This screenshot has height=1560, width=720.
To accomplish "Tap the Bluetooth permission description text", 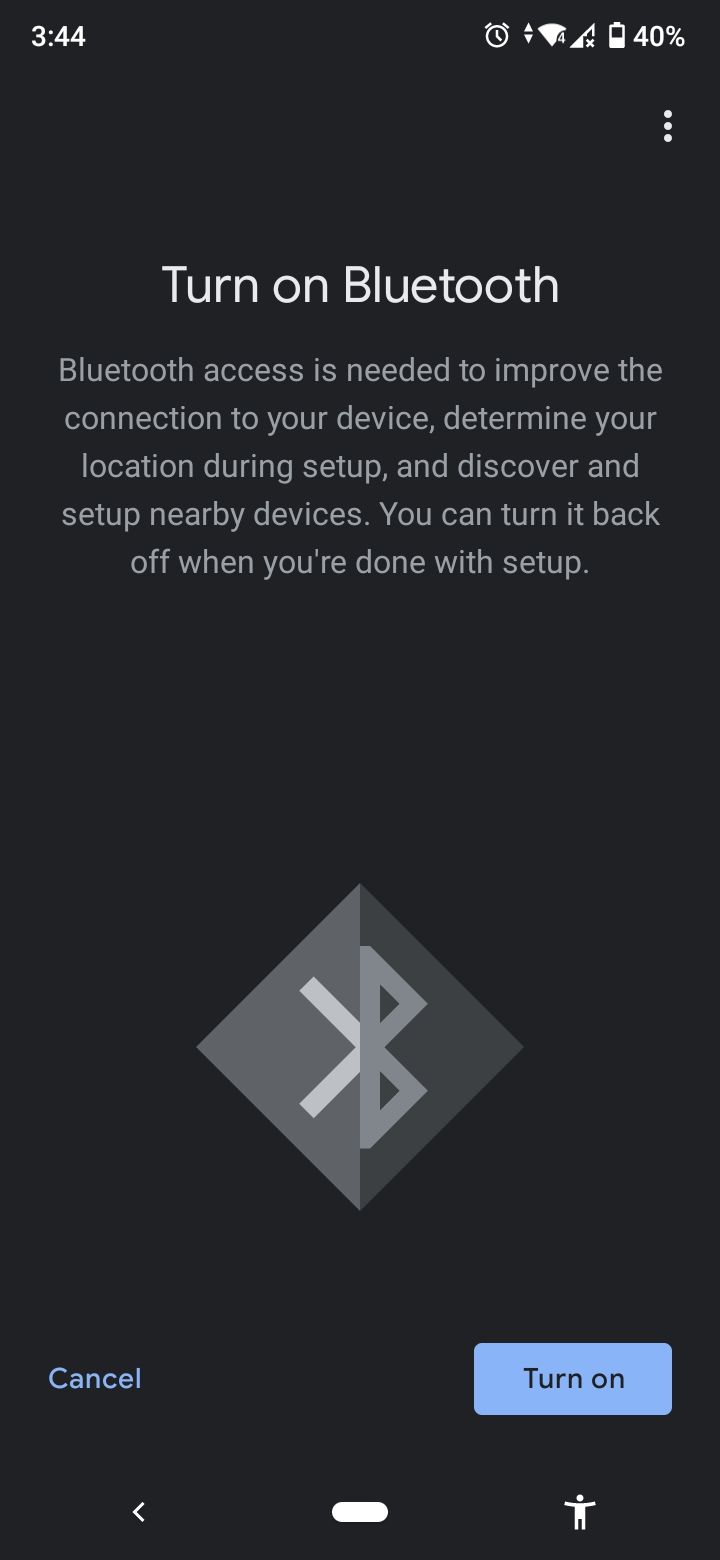I will click(360, 465).
